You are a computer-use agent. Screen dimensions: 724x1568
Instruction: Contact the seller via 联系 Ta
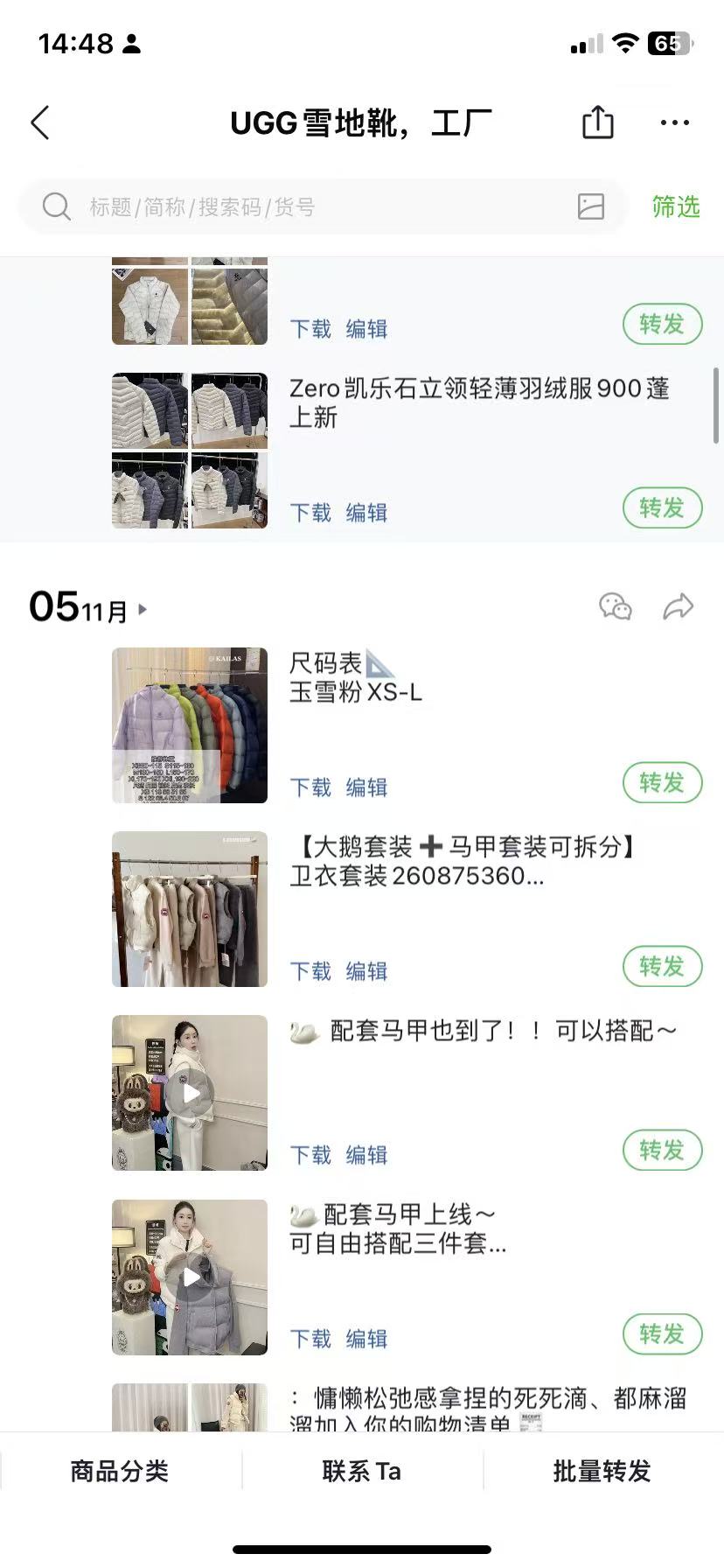click(362, 1471)
